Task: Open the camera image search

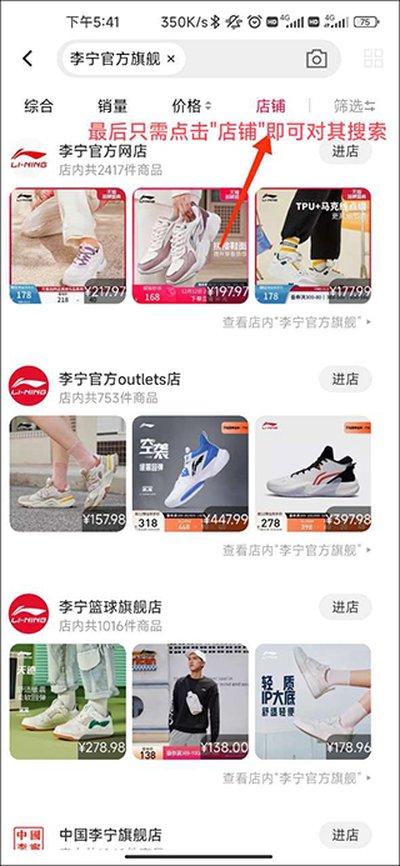Action: click(317, 59)
